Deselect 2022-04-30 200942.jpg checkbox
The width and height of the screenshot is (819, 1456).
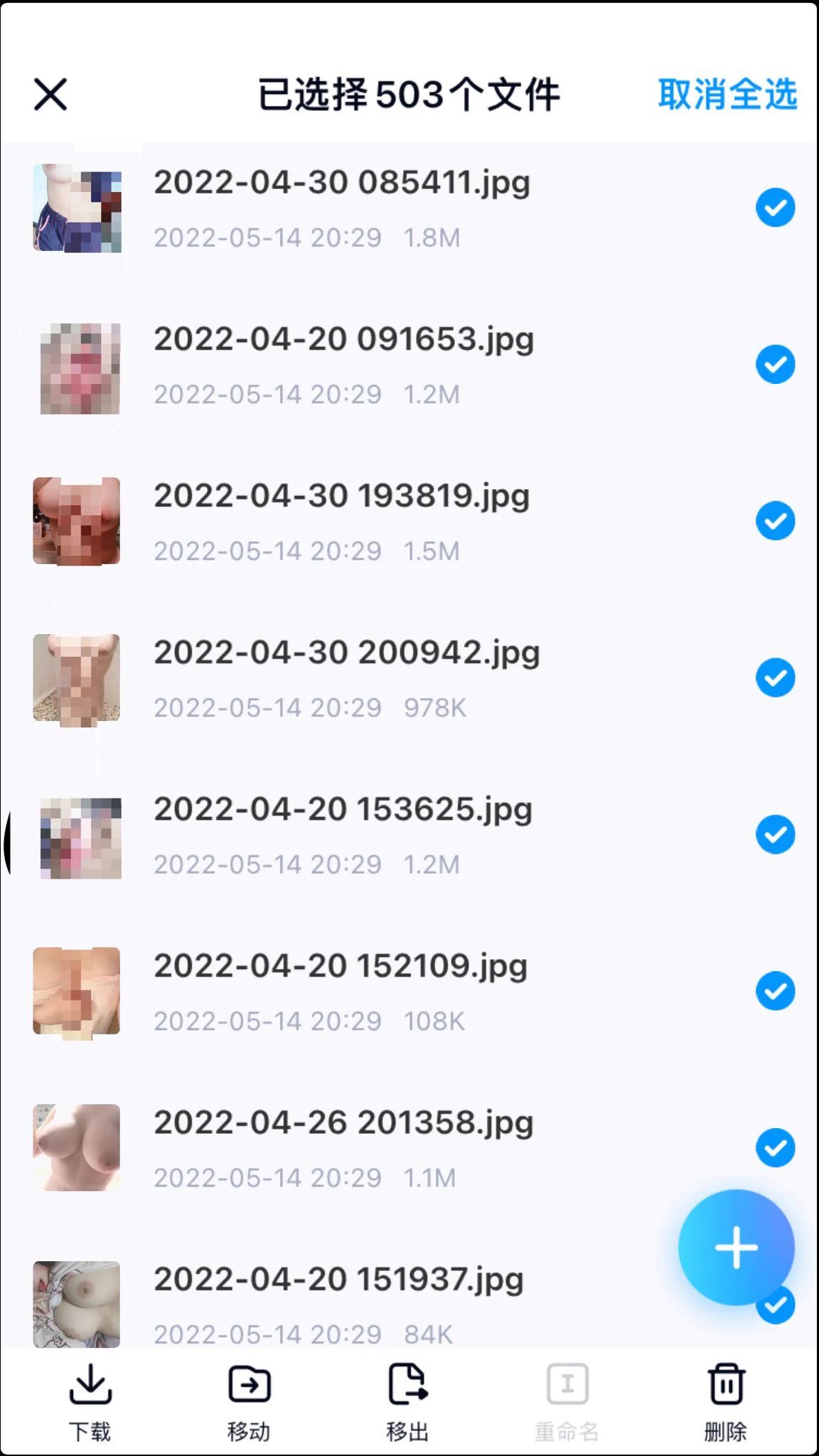click(x=775, y=678)
